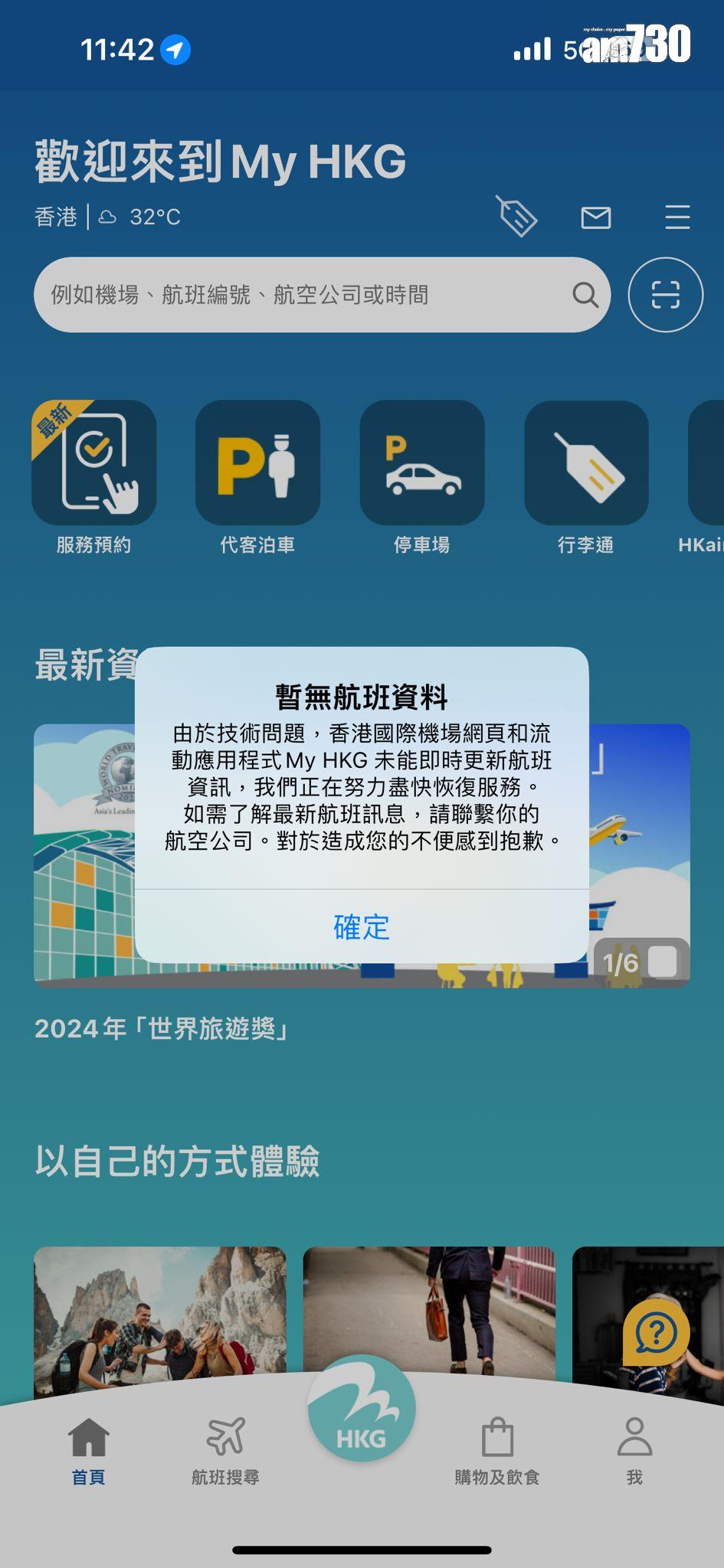Switch to the 航班搜尋 tab
The image size is (724, 1568).
(x=225, y=1450)
